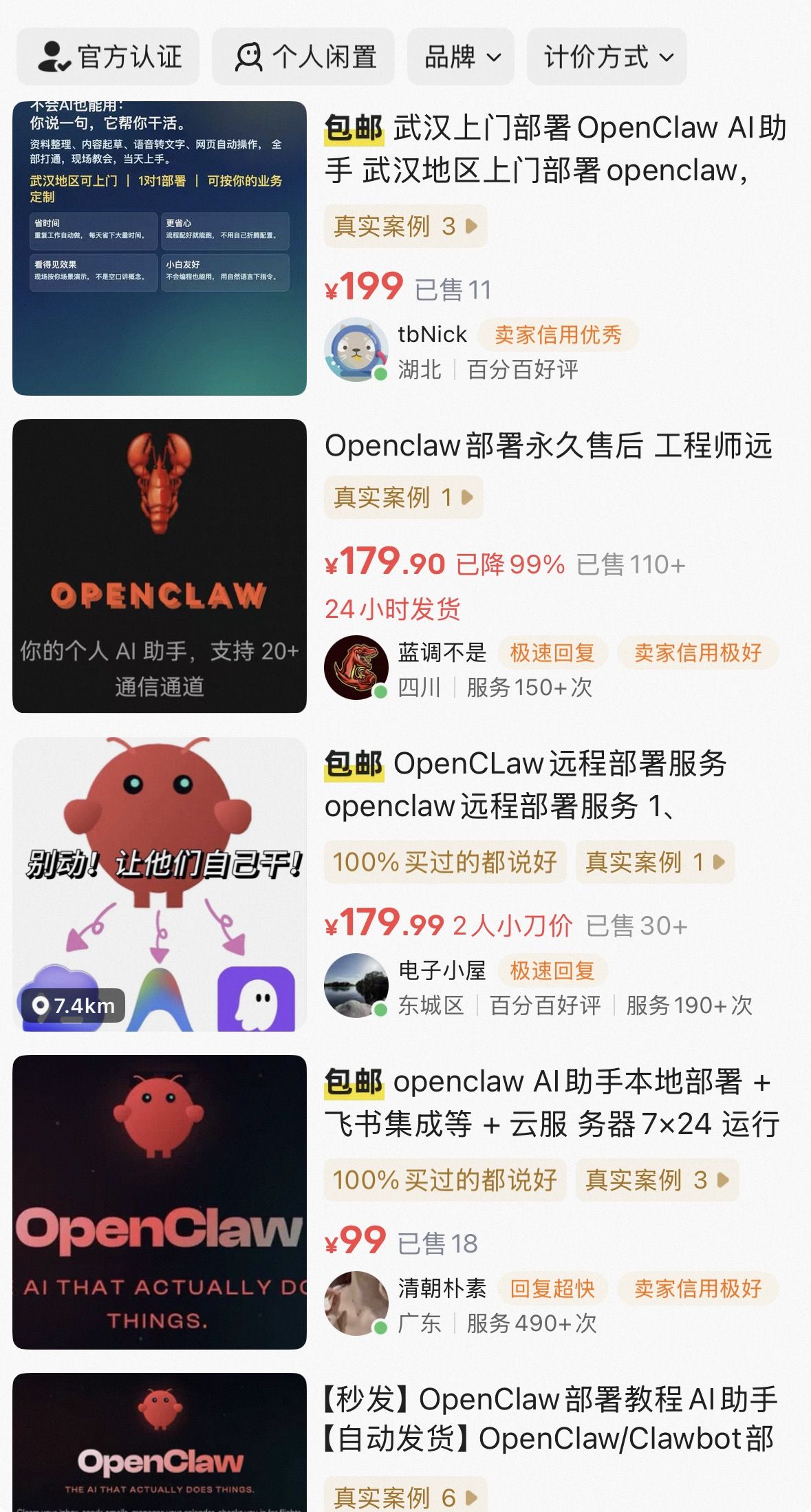The height and width of the screenshot is (1512, 811).
Task: View 真实案例 3 for the 武汉上门部署 listing
Action: [x=405, y=226]
